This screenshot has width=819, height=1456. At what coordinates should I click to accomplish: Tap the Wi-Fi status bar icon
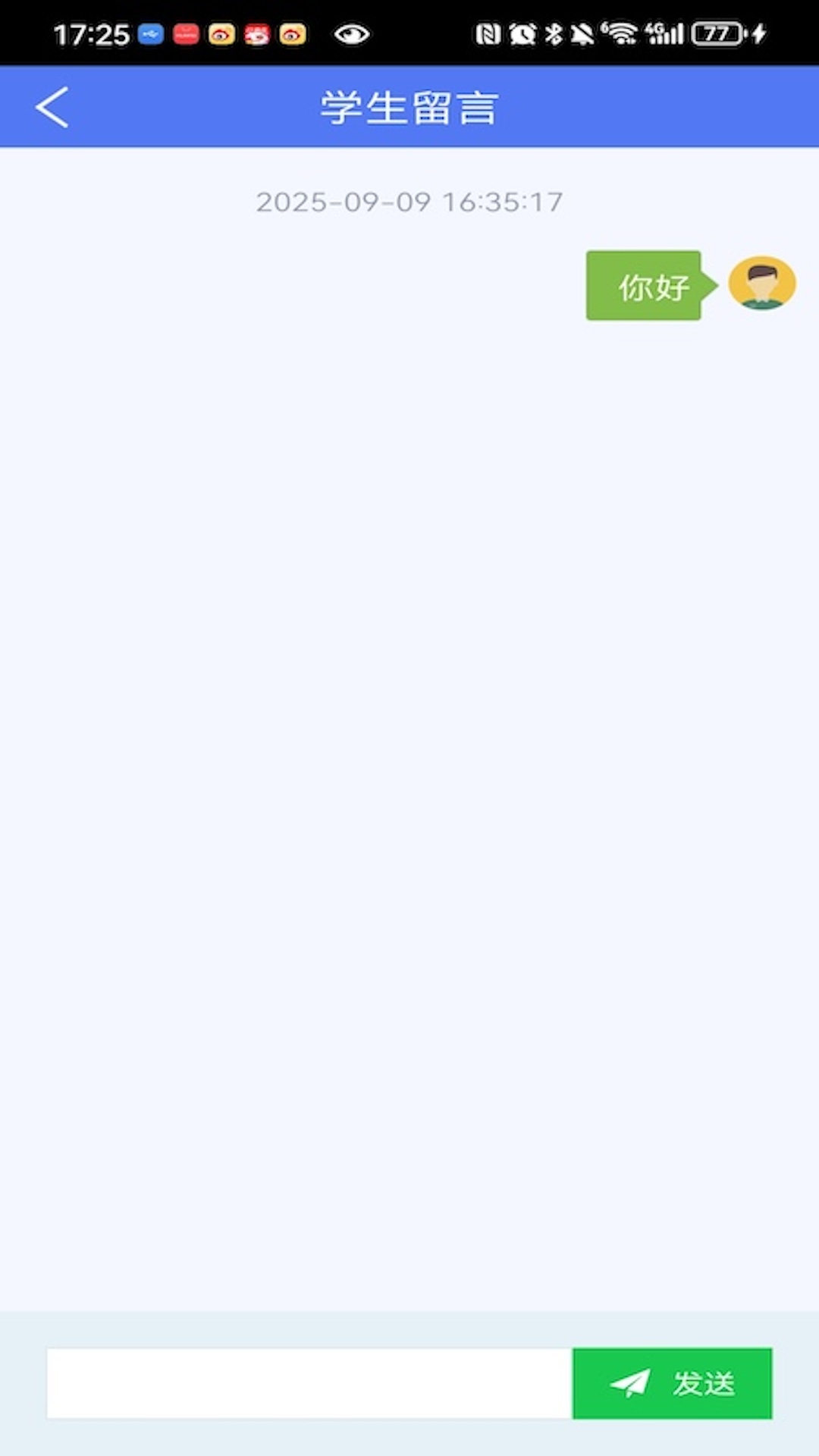[x=622, y=34]
